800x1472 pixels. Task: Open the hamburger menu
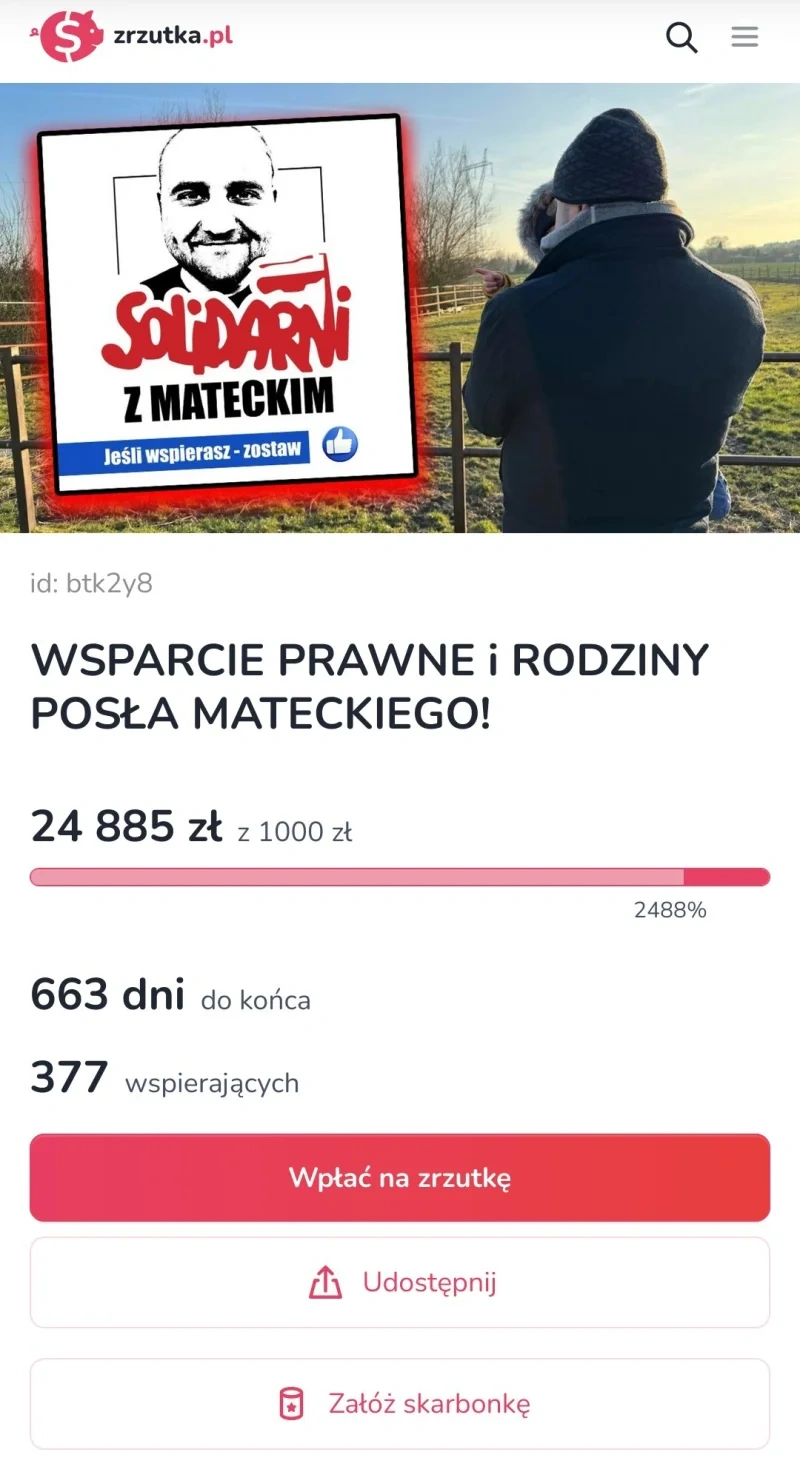744,38
